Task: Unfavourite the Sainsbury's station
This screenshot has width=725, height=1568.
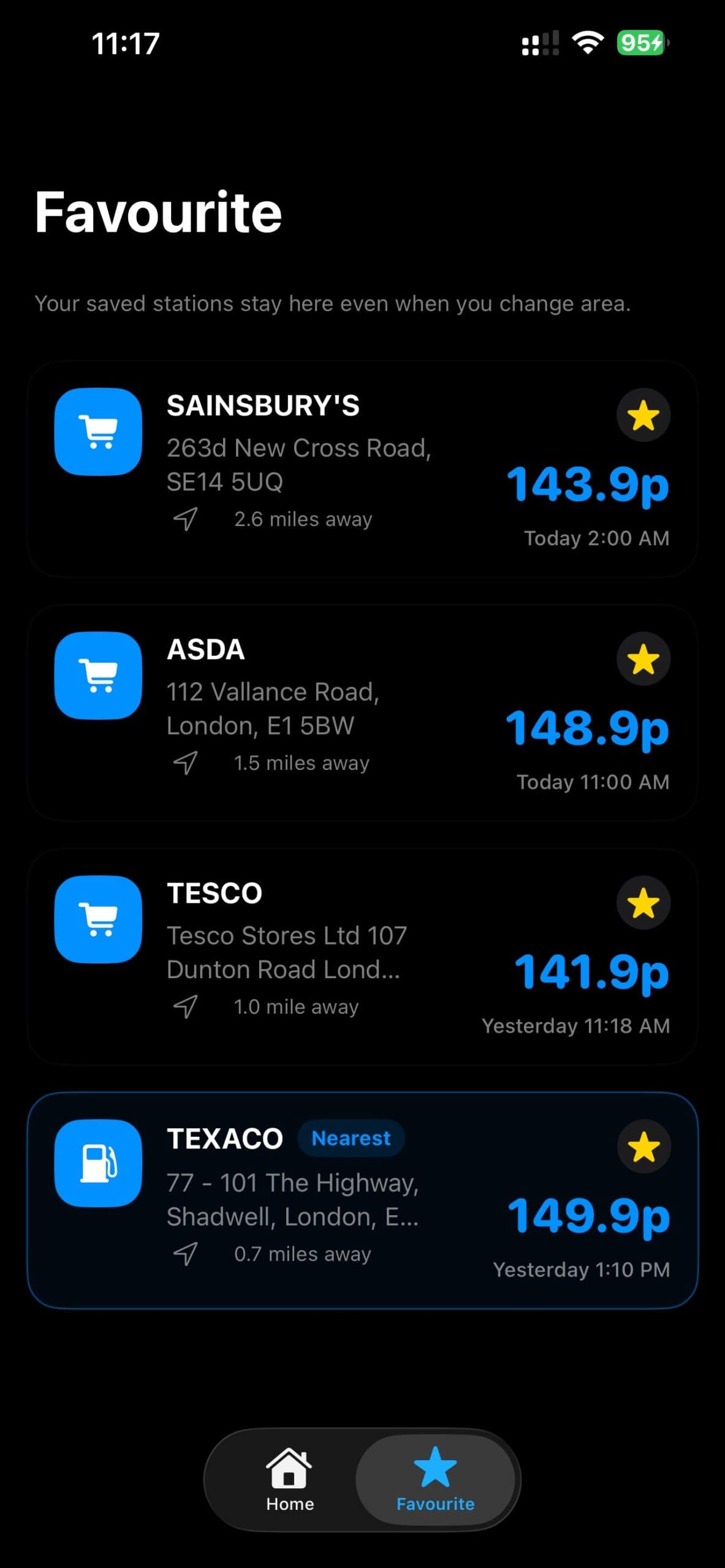Action: coord(643,415)
